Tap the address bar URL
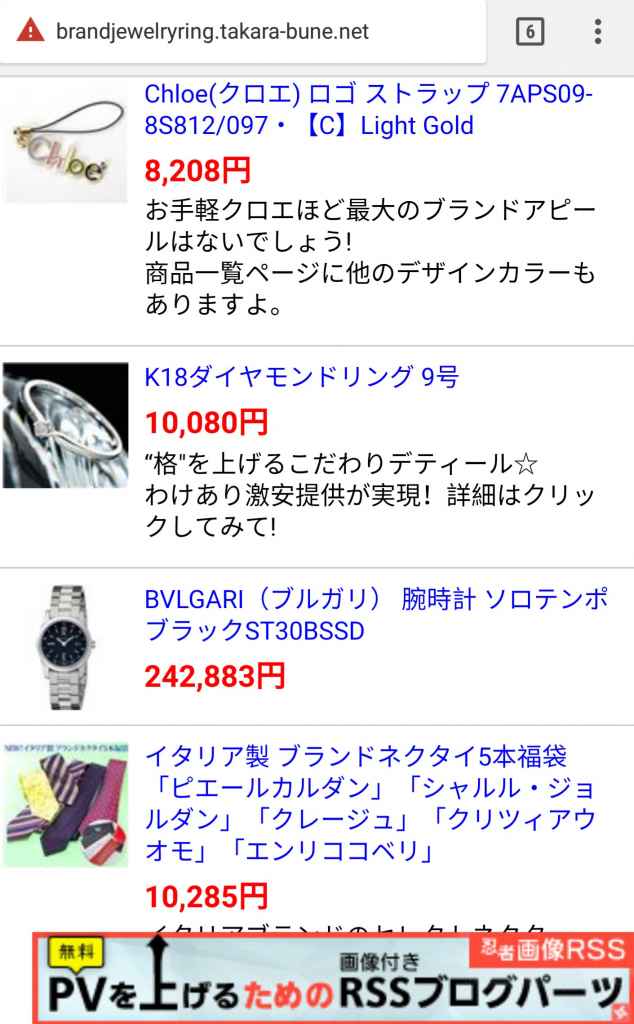634x1024 pixels. tap(213, 31)
